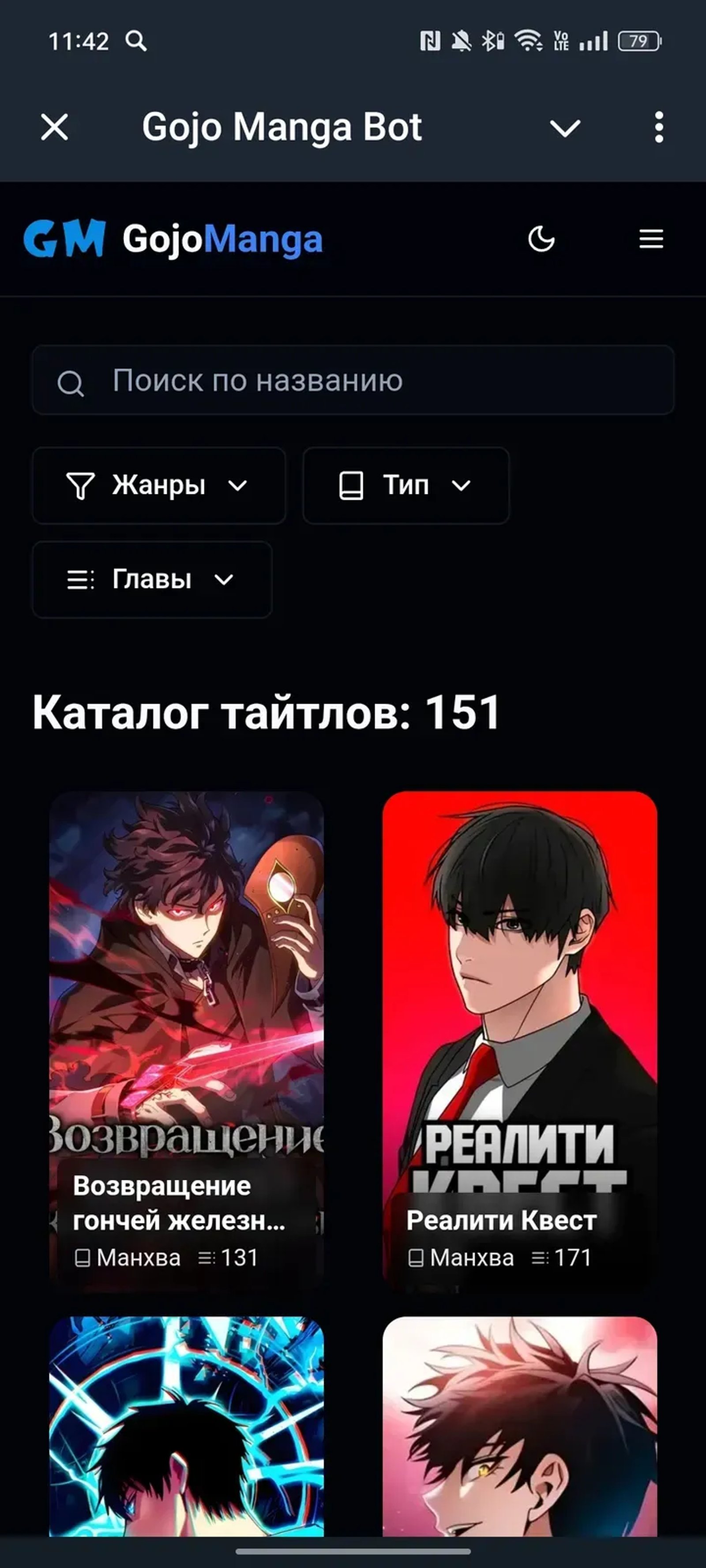
Task: Tap the GojoManga logo link
Action: click(x=173, y=239)
